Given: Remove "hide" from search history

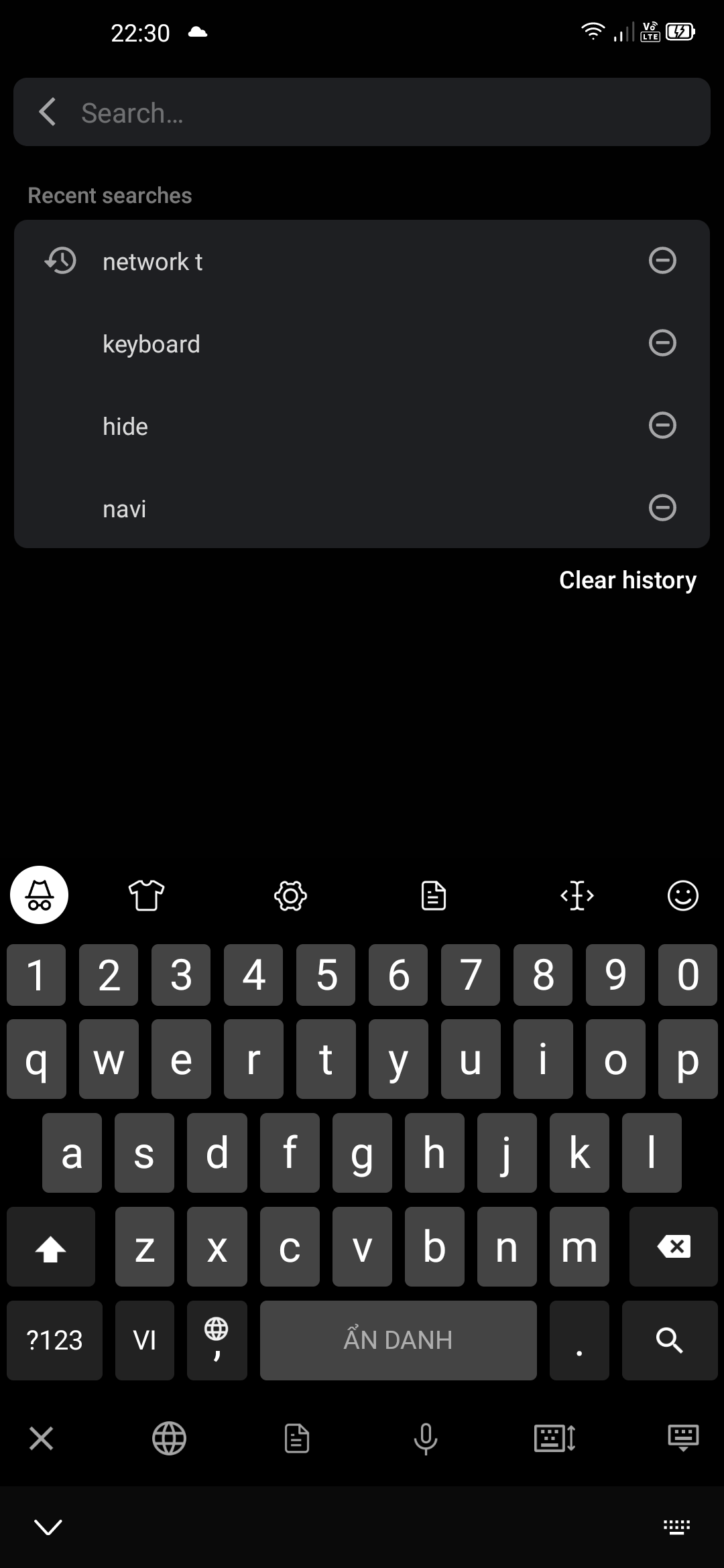Looking at the screenshot, I should 662,426.
